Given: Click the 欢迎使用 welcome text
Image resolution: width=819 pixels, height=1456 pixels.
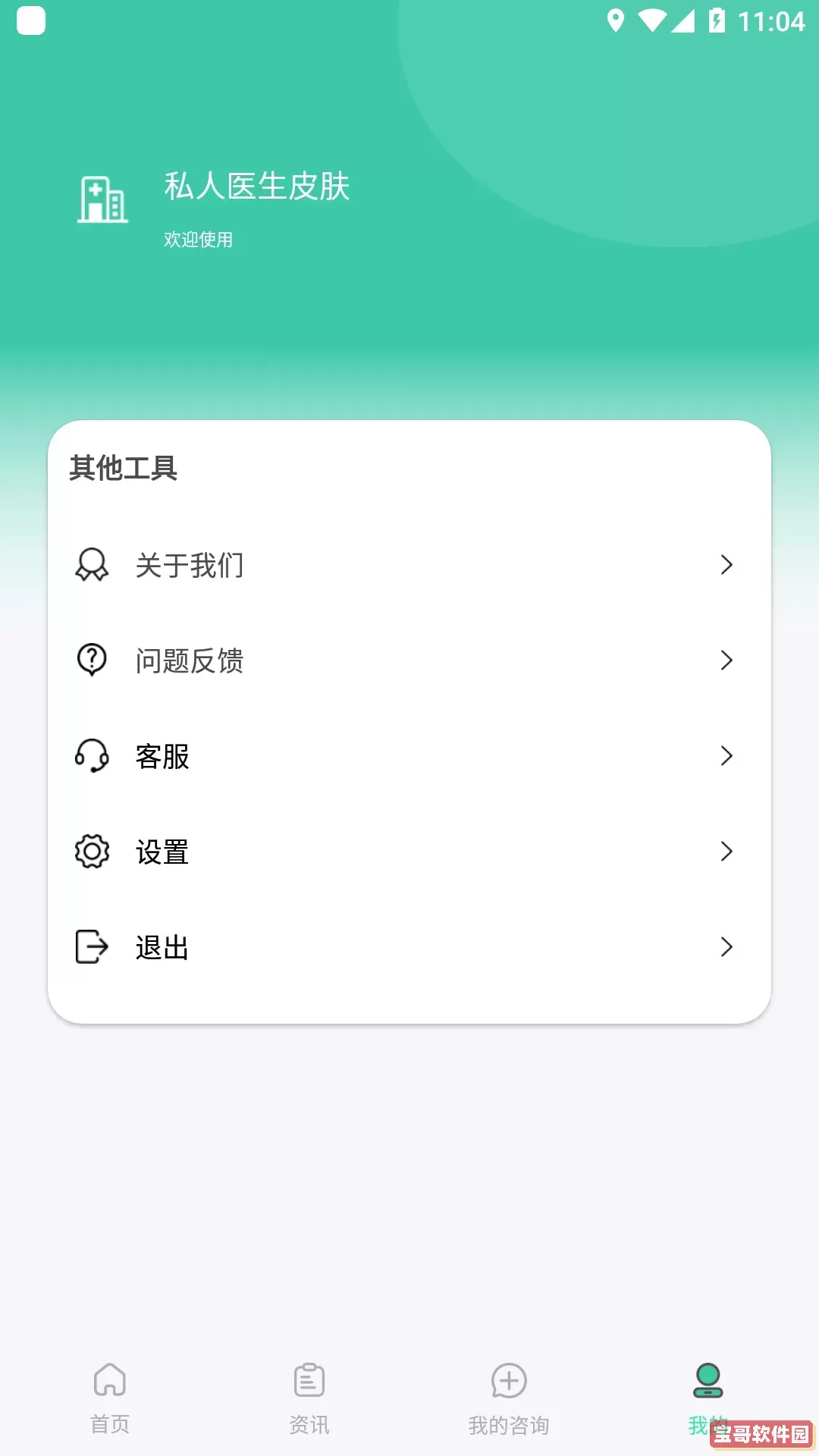Looking at the screenshot, I should point(196,240).
